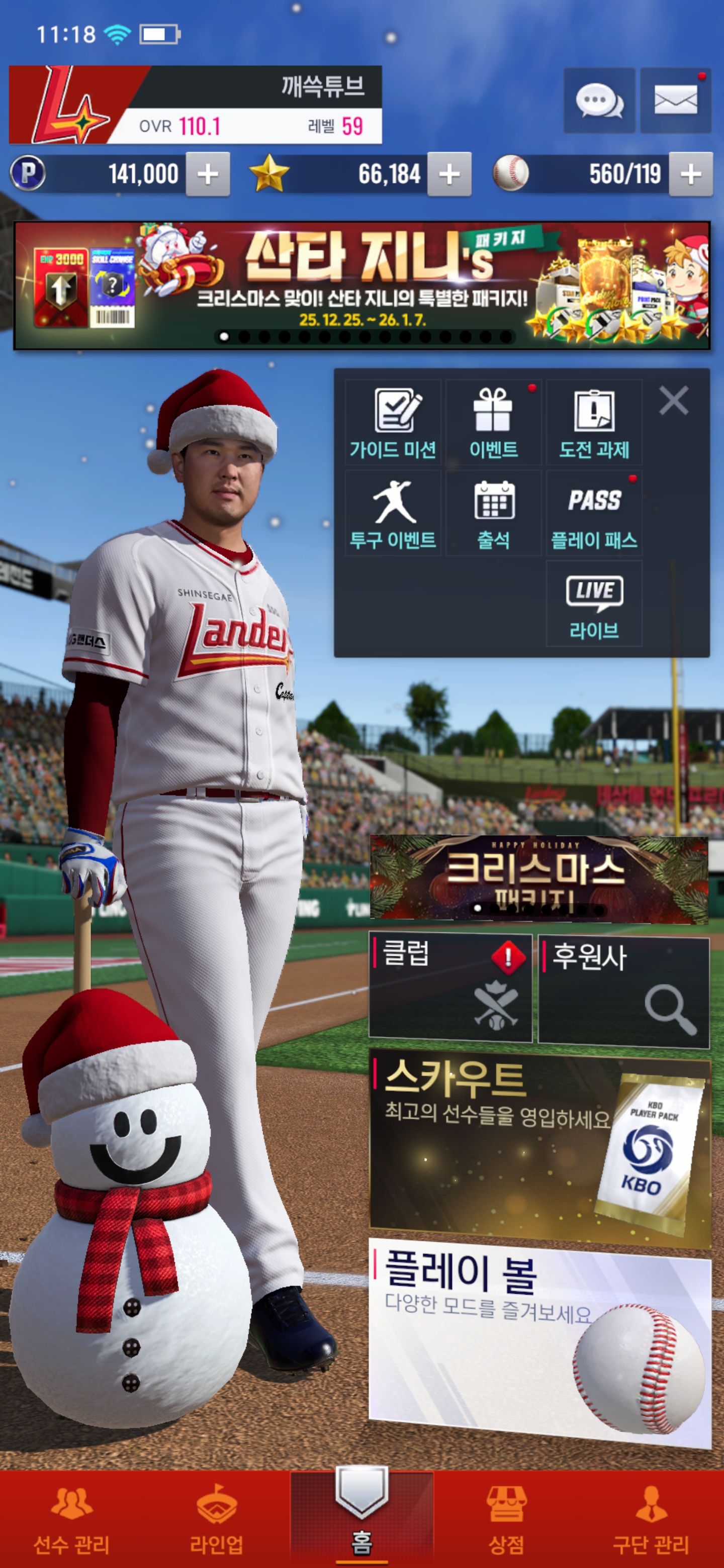Open 라이브 menu
This screenshot has width=724, height=1568.
[594, 604]
